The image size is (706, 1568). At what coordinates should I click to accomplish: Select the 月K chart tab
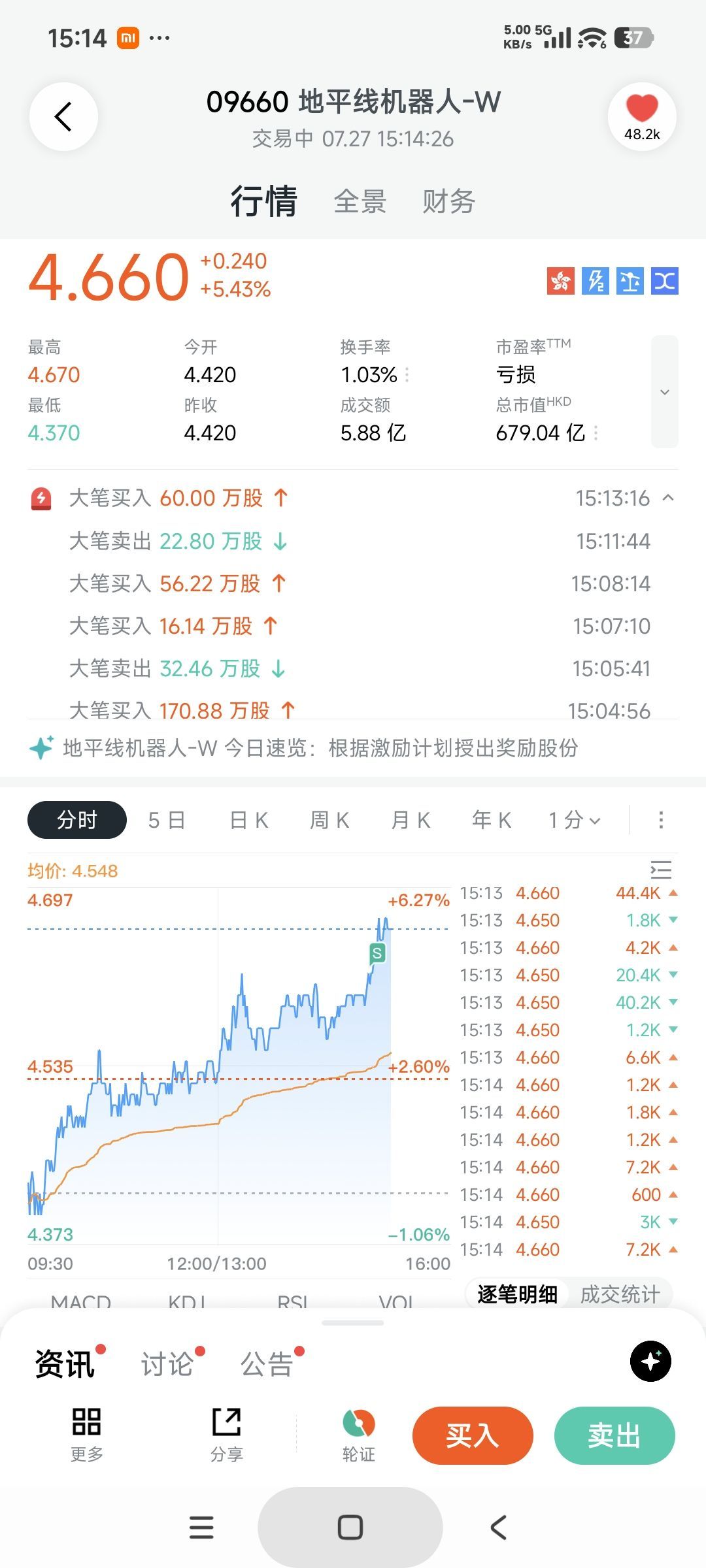(x=411, y=820)
